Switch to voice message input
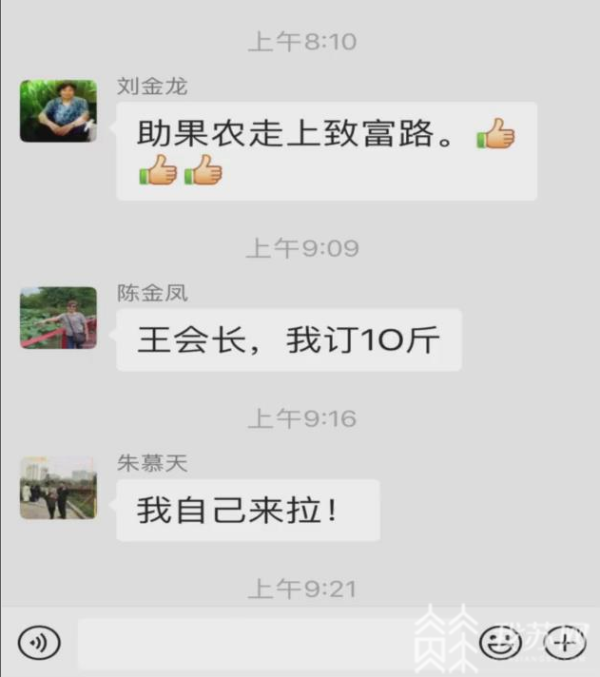Screen dimensions: 600x677 click(39, 643)
